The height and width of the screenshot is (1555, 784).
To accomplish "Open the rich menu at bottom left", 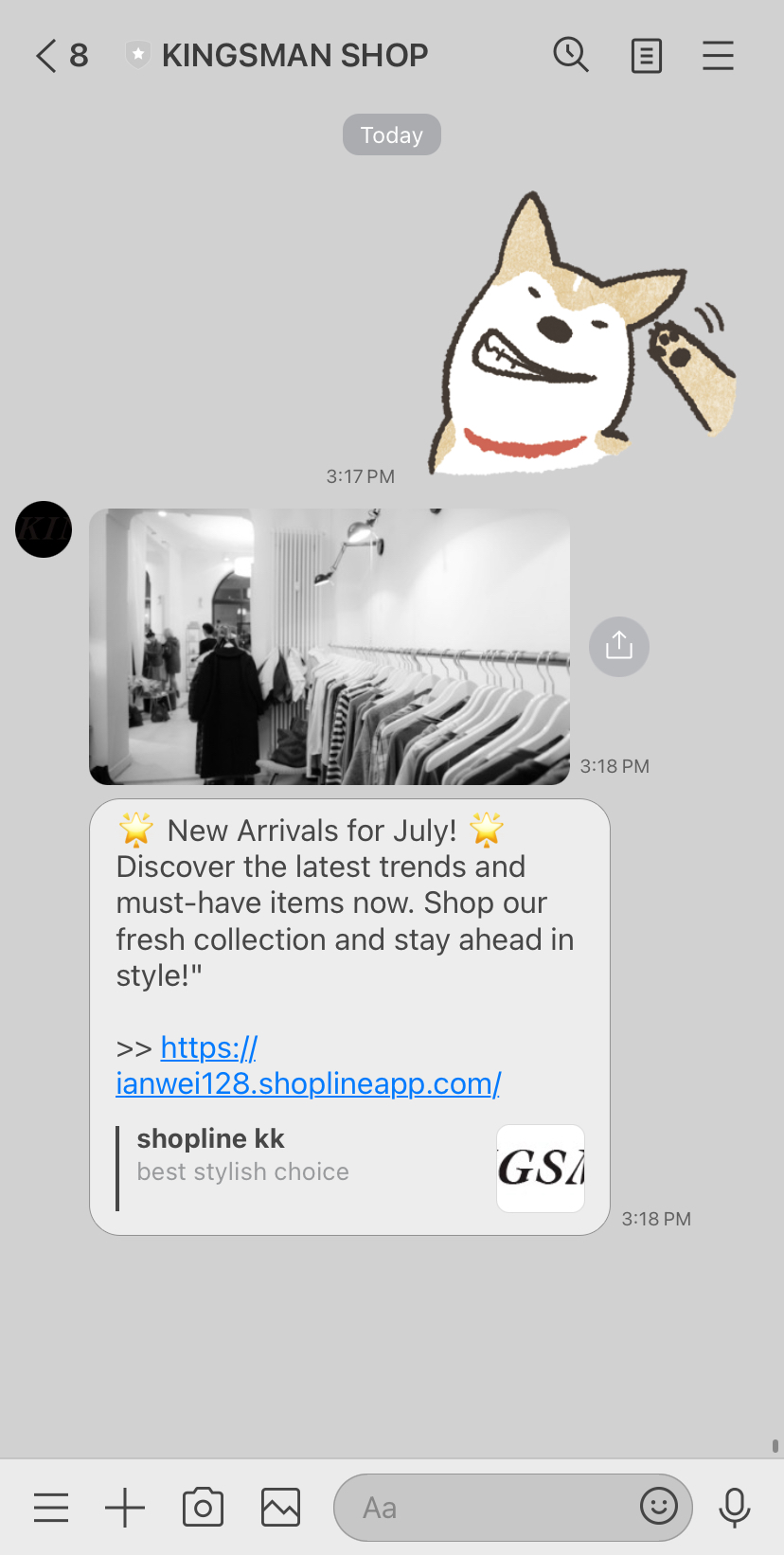I will click(x=51, y=1507).
